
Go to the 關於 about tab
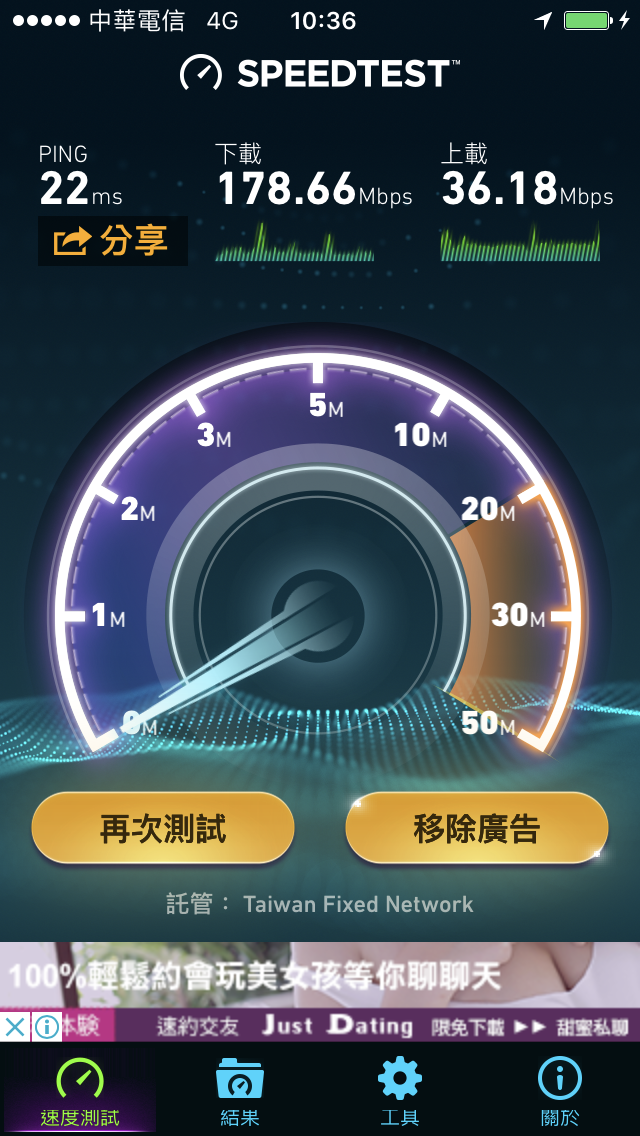[559, 1092]
